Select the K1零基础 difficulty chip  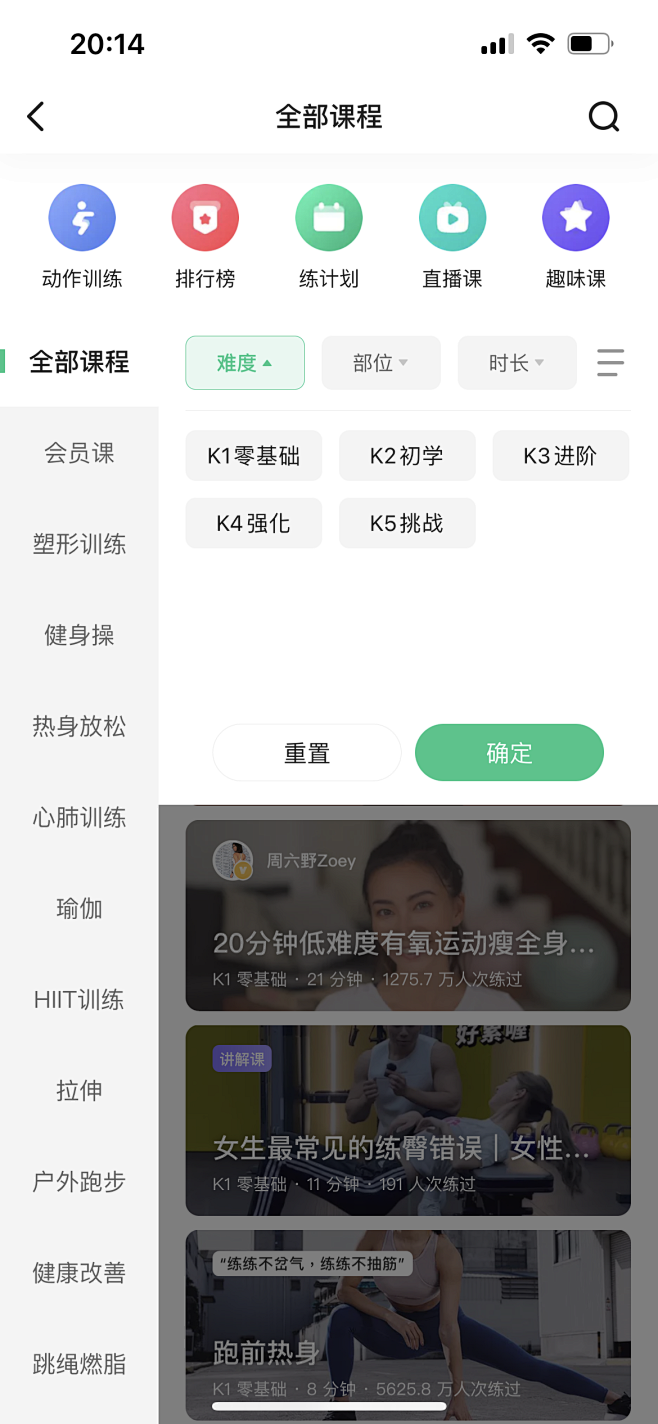click(x=254, y=456)
